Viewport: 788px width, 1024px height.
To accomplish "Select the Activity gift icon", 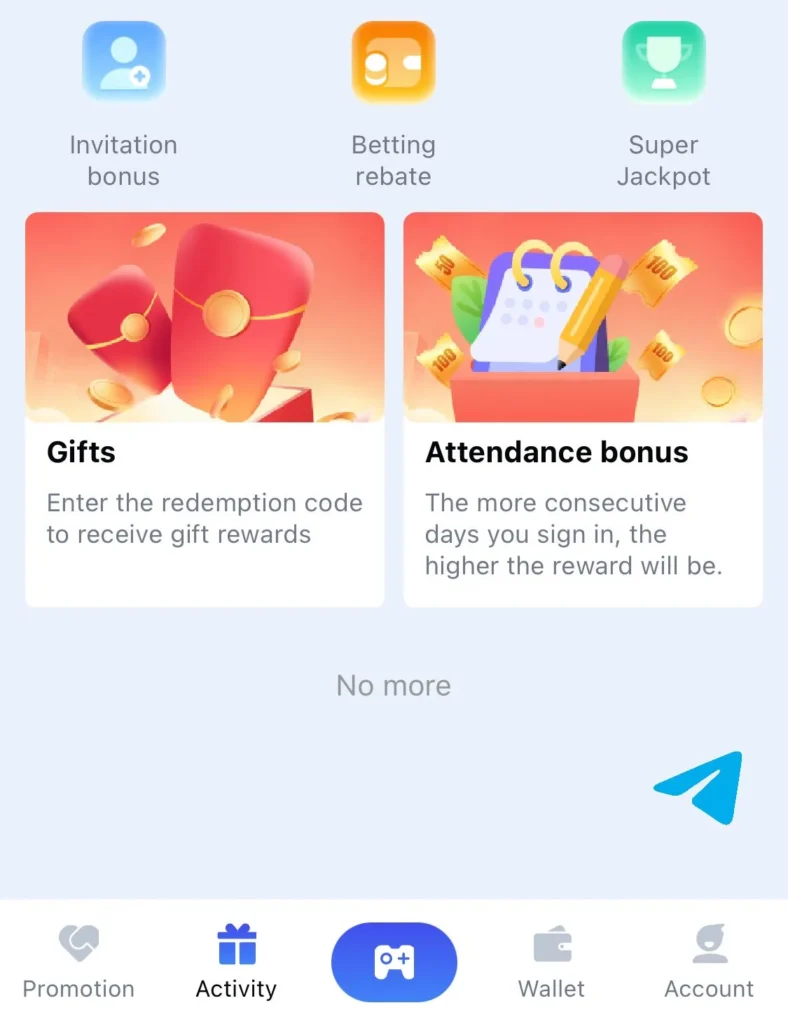I will [236, 945].
